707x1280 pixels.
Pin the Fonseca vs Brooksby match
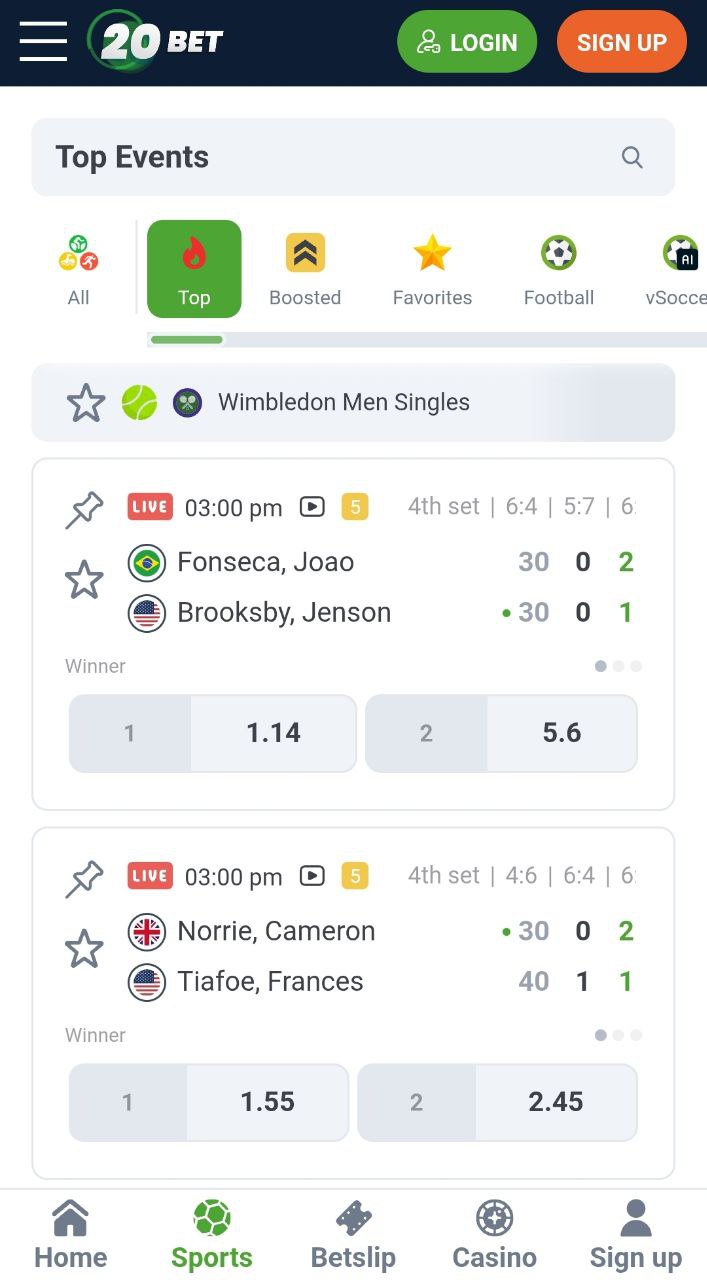point(84,509)
